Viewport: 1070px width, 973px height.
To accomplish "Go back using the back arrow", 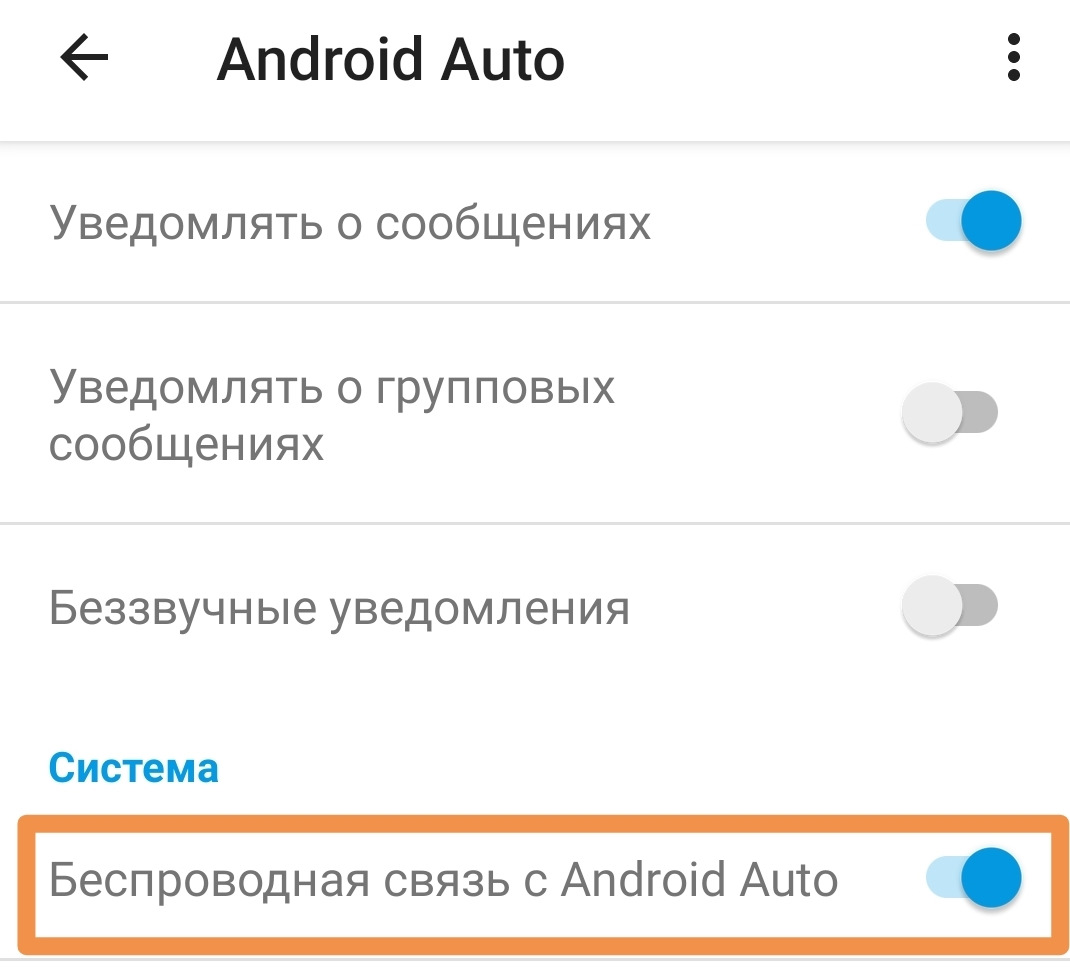I will point(85,59).
